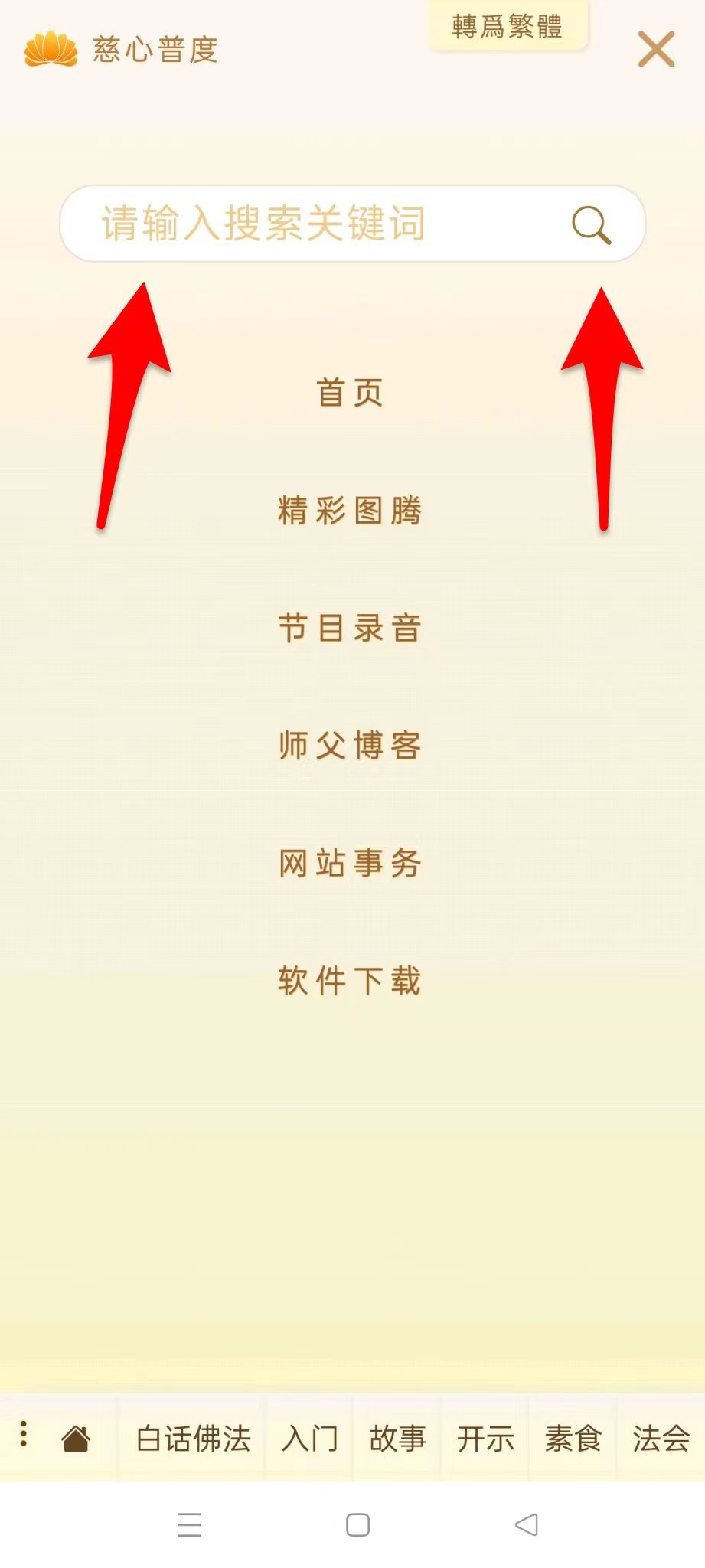Tap the home icon in bottom bar

point(76,1439)
